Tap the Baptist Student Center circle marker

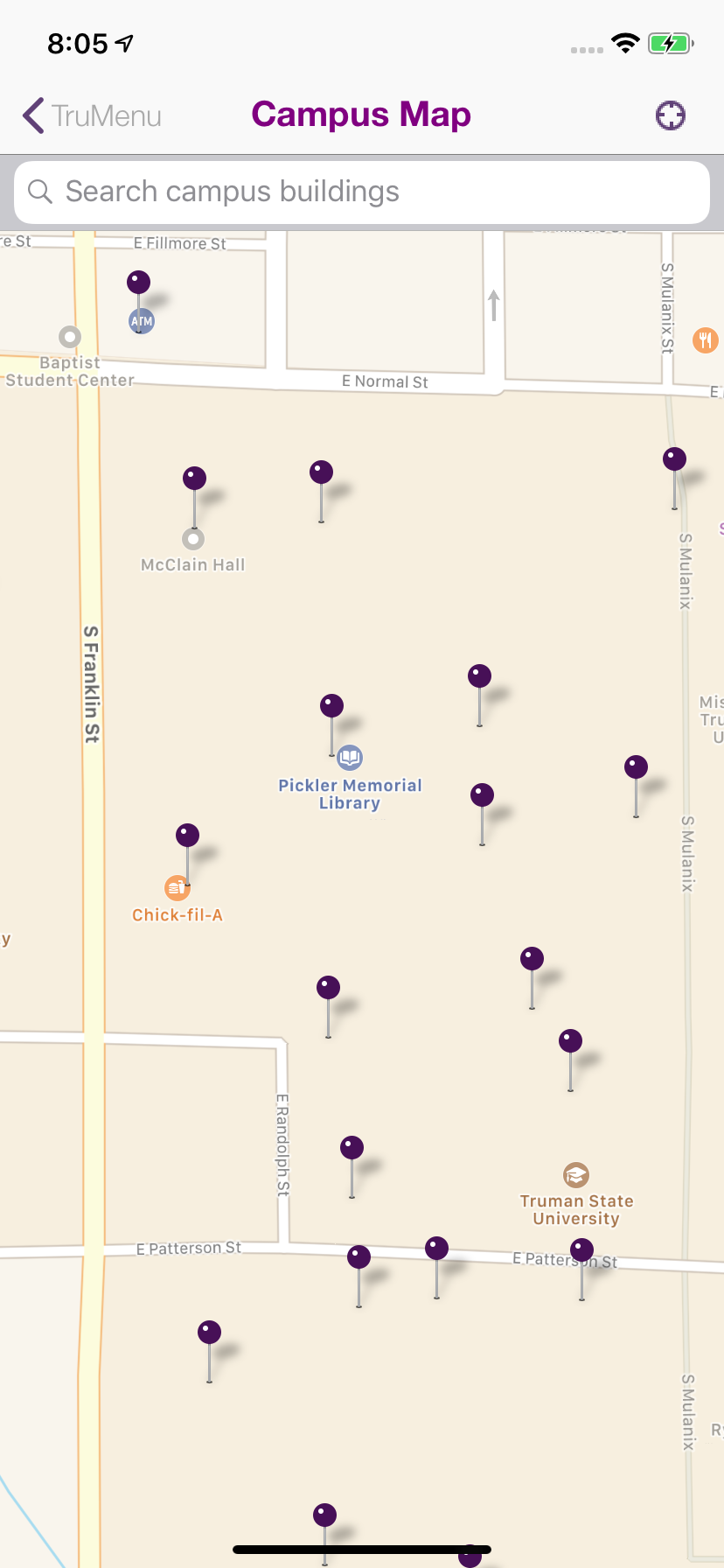coord(68,337)
